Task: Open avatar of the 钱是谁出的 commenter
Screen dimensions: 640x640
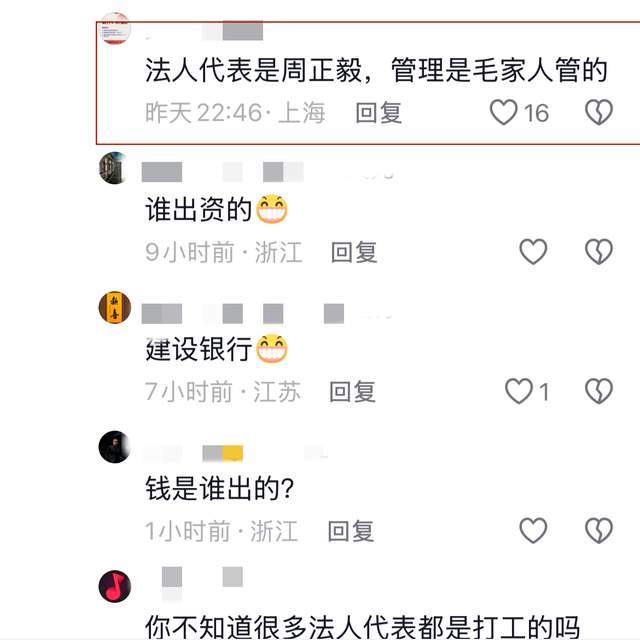Action: tap(114, 447)
